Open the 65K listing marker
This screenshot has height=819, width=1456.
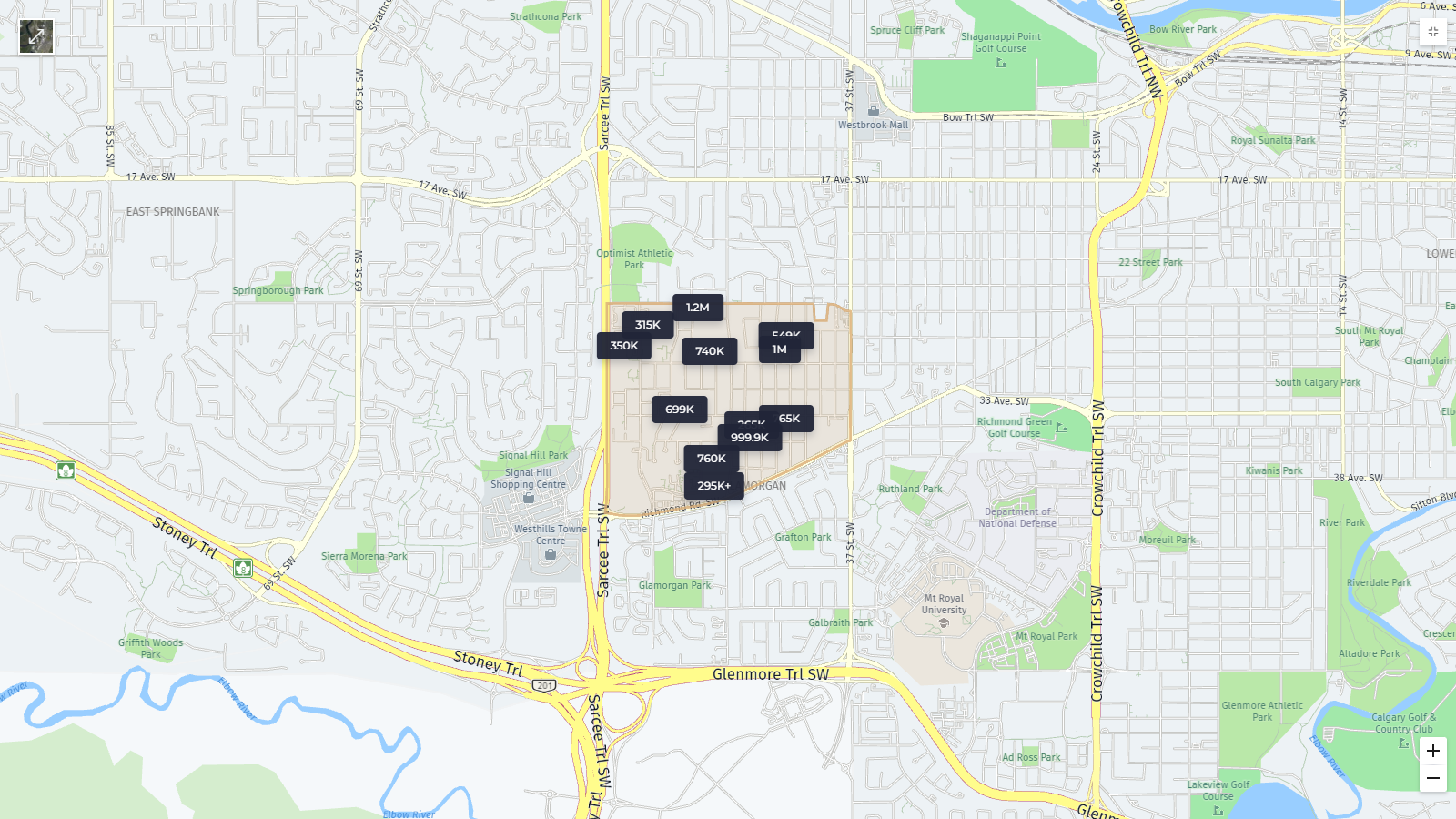coord(790,419)
